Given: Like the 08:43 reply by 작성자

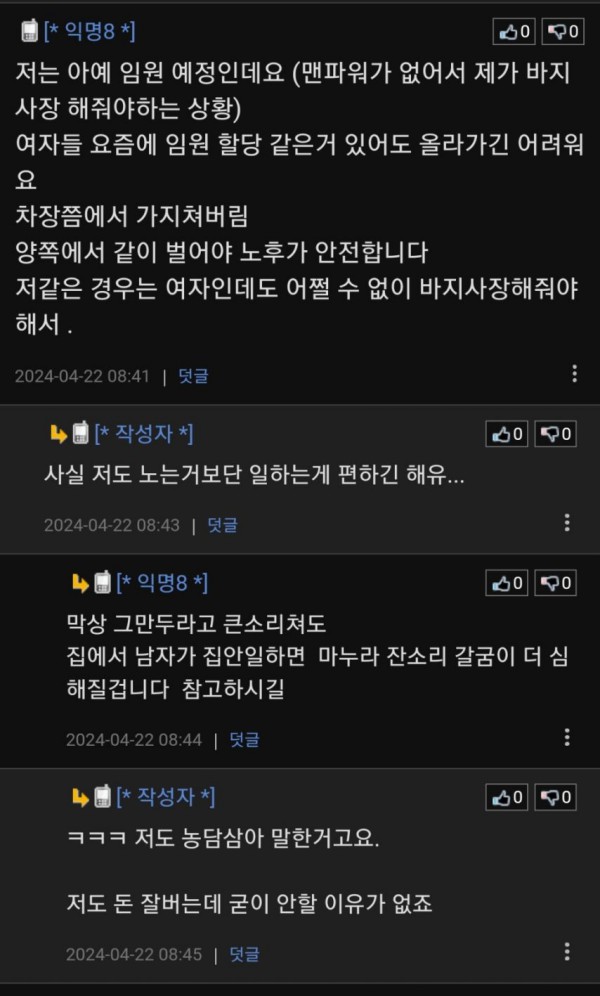Looking at the screenshot, I should (x=507, y=434).
